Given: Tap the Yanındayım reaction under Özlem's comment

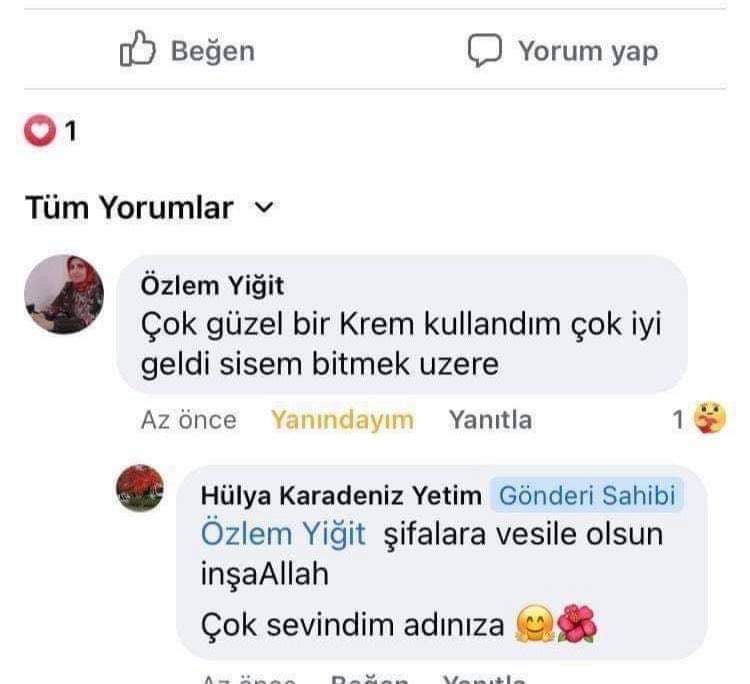Looking at the screenshot, I should click(x=342, y=420).
